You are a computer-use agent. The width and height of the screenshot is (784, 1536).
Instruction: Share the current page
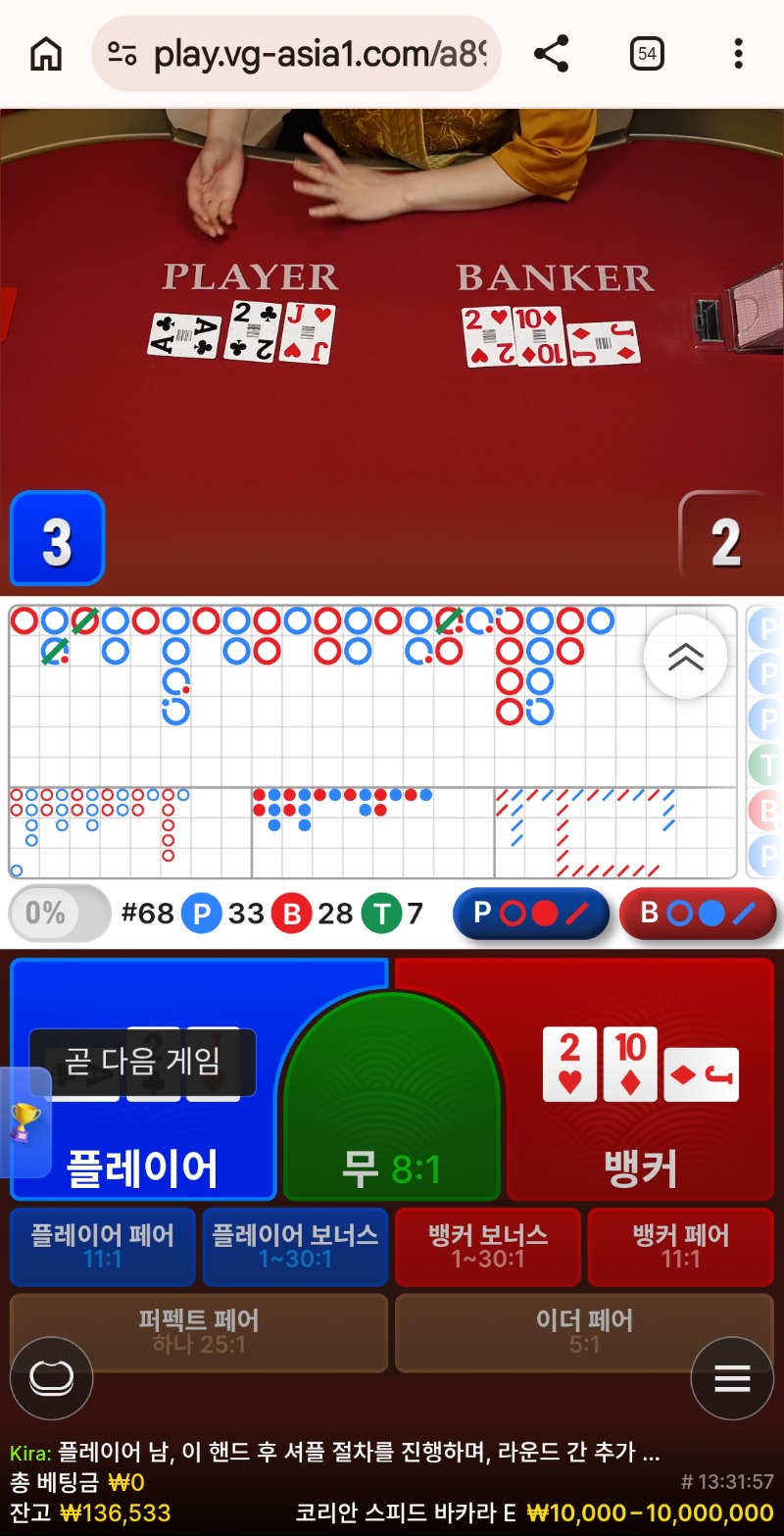552,54
